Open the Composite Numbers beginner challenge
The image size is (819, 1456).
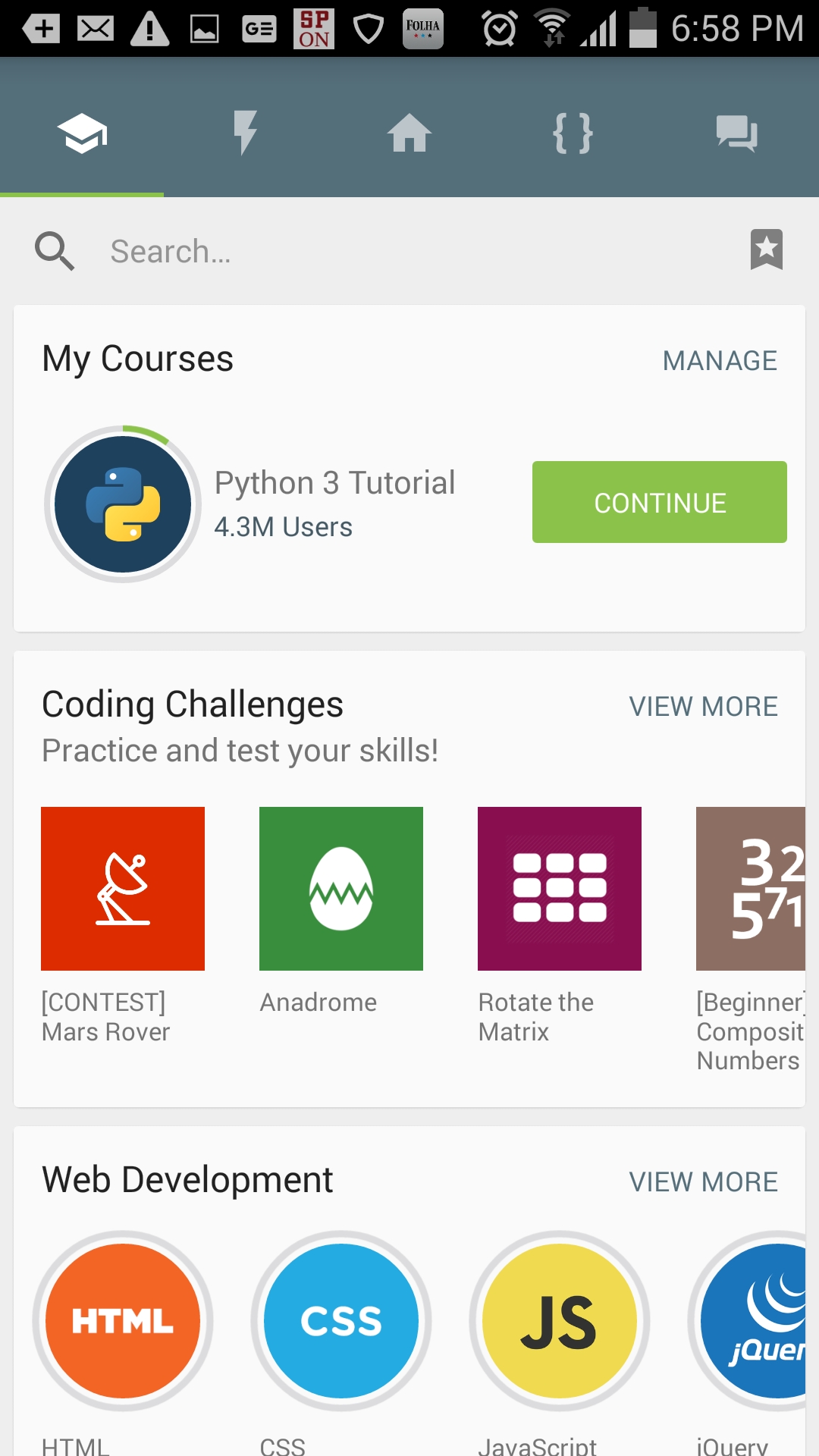pos(750,889)
